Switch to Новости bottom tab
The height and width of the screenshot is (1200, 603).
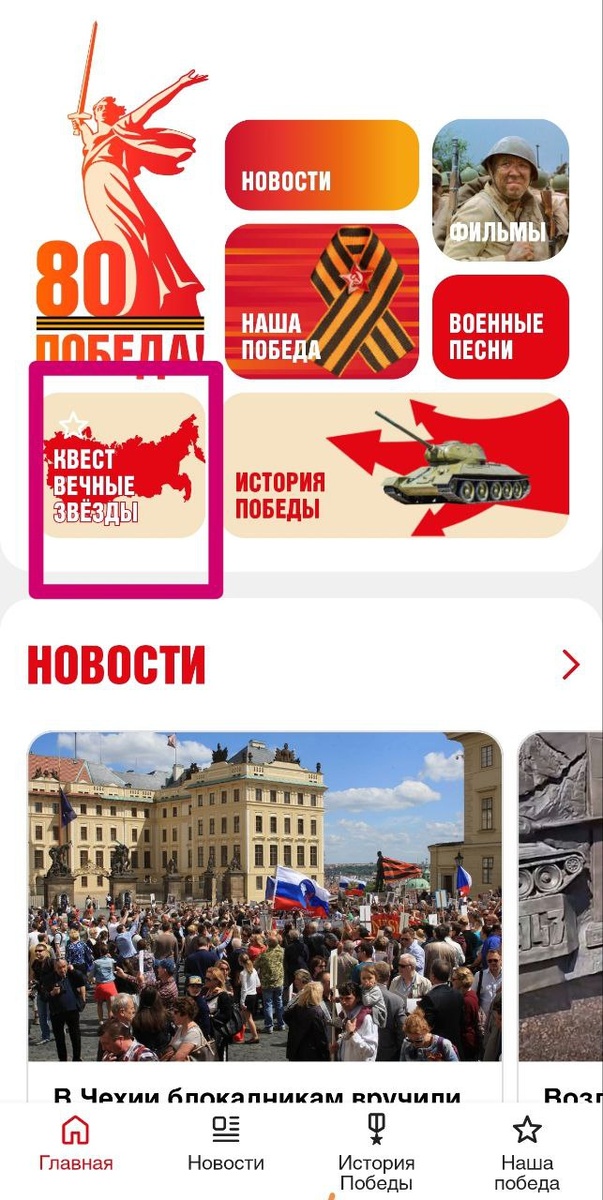coord(226,1145)
